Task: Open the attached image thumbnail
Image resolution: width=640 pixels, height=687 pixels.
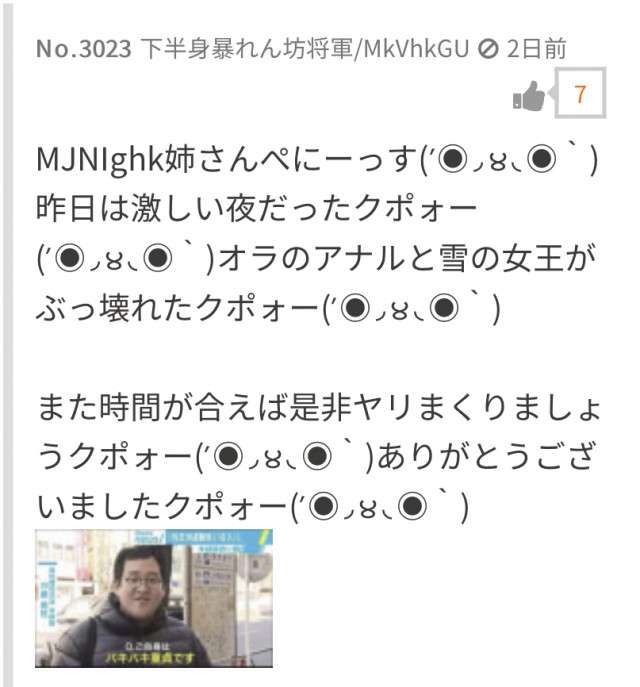Action: 154,597
